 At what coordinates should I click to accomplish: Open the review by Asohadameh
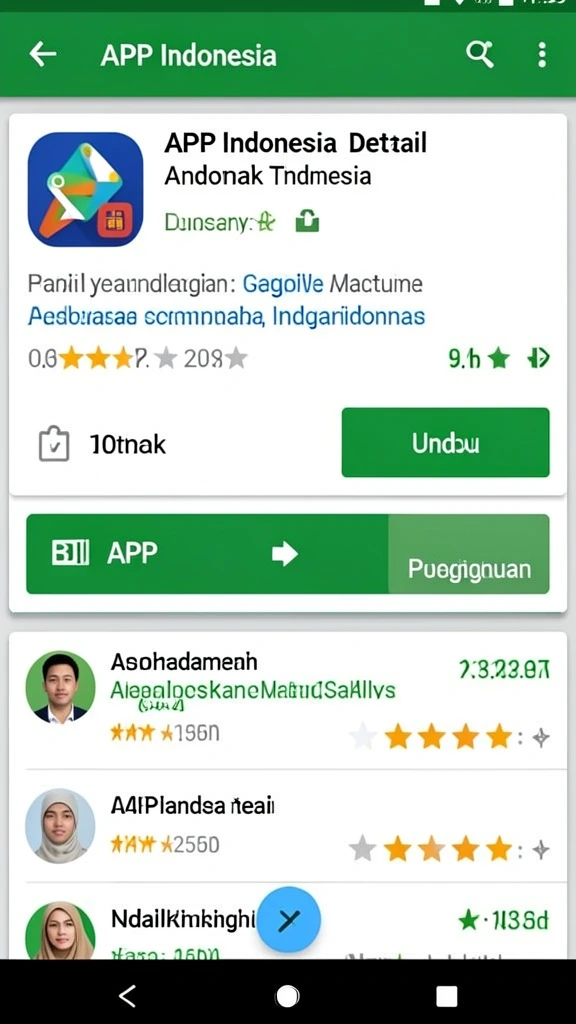[287, 702]
